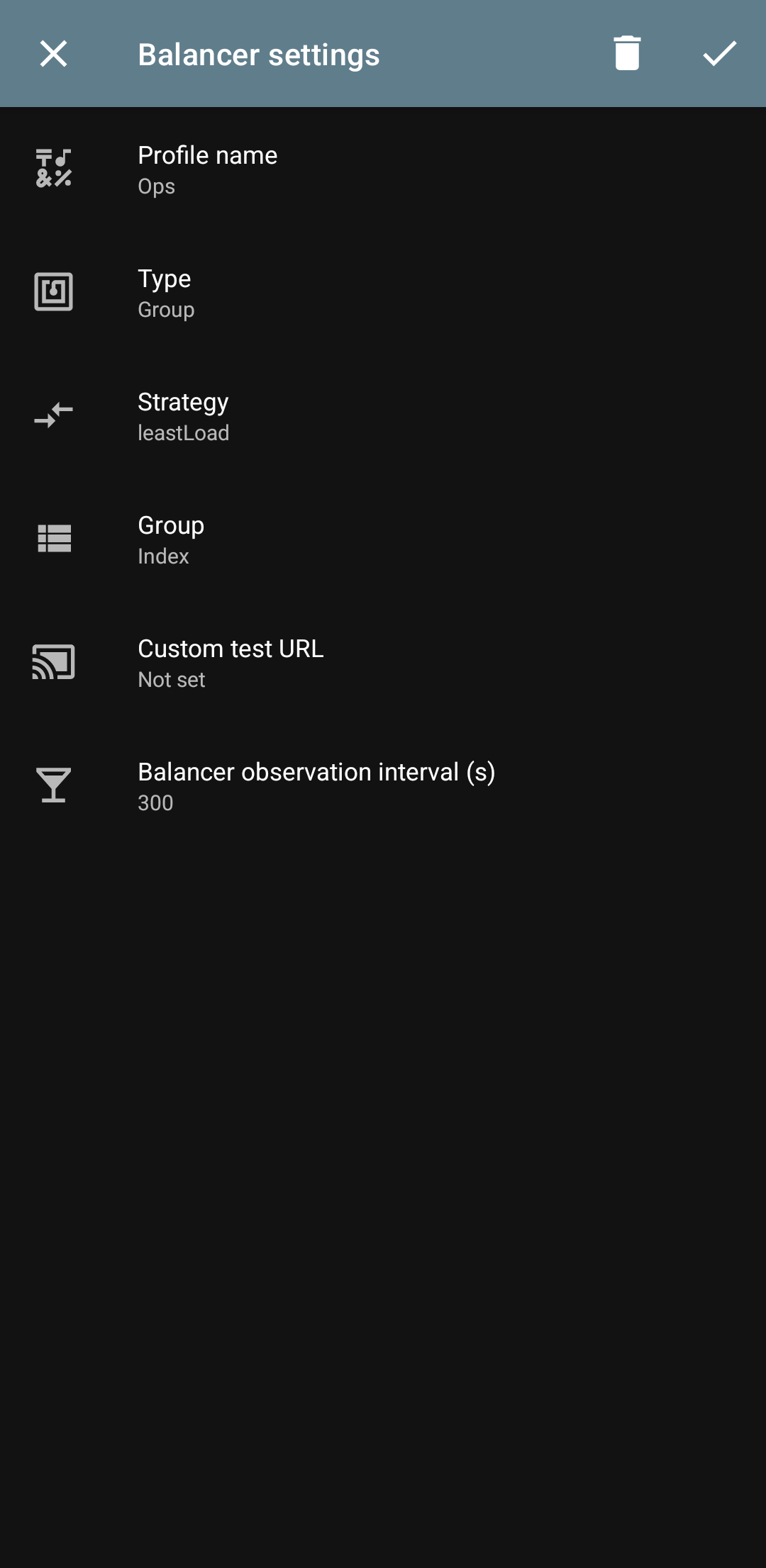Edit the Profile name Ops
The image size is (766, 1568).
coord(383,169)
